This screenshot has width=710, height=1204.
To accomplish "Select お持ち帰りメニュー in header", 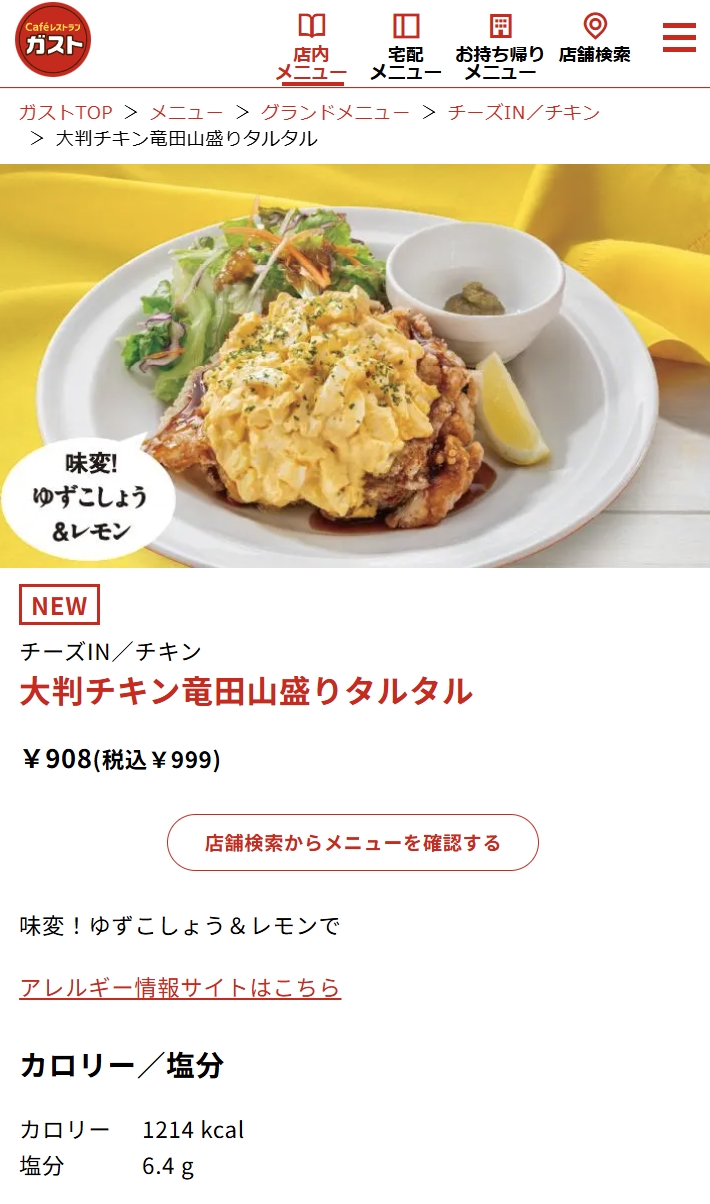I will [x=500, y=47].
